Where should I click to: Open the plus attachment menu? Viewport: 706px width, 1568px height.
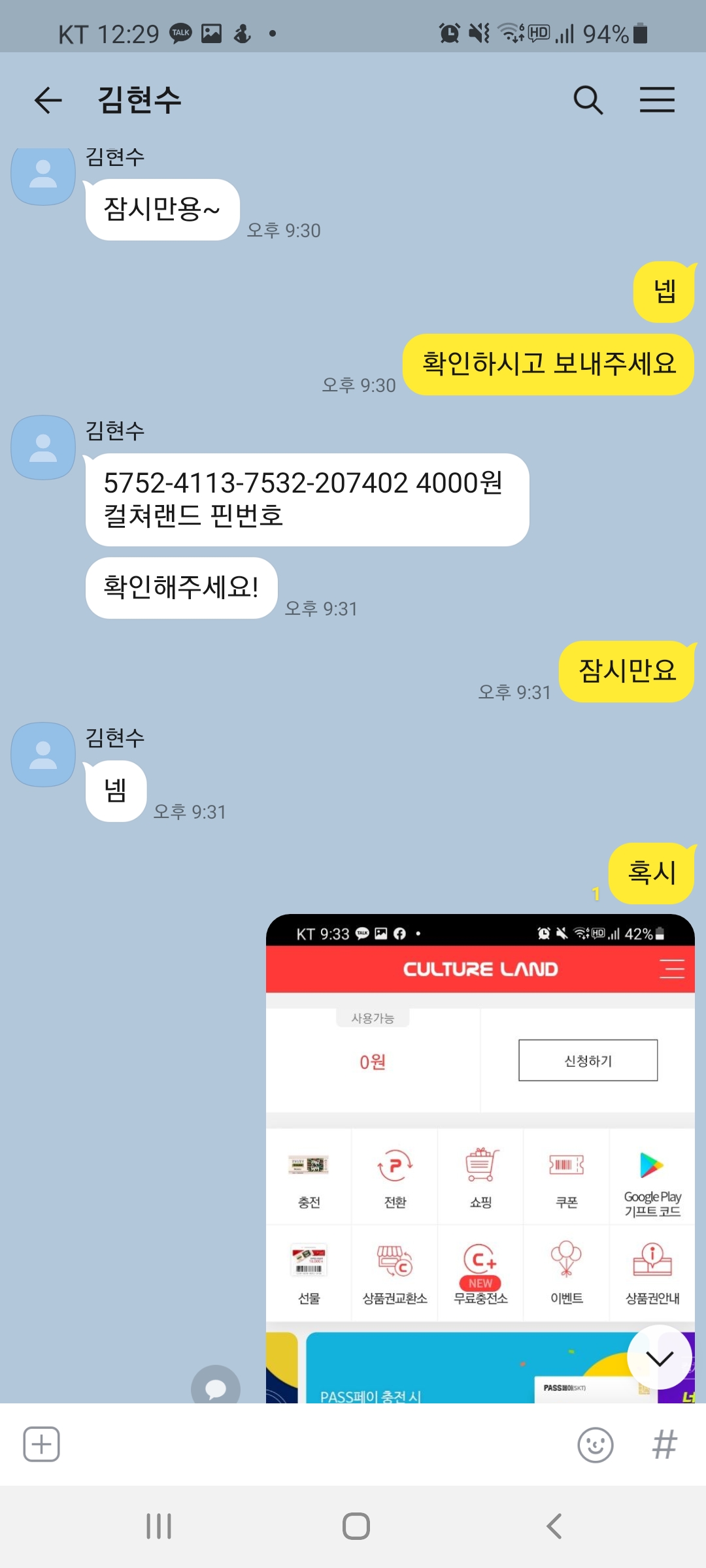42,1444
